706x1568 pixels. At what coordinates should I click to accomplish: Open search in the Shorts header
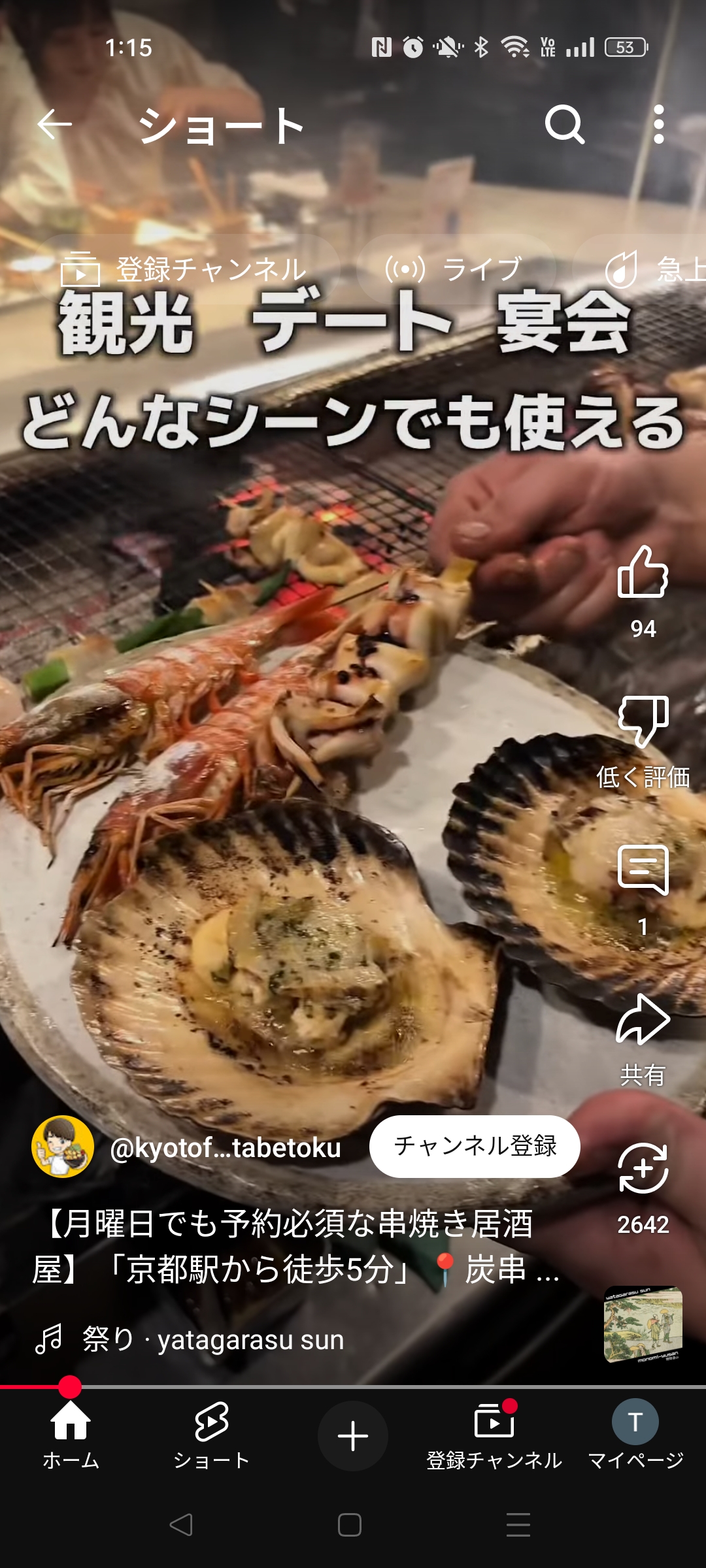coord(564,124)
